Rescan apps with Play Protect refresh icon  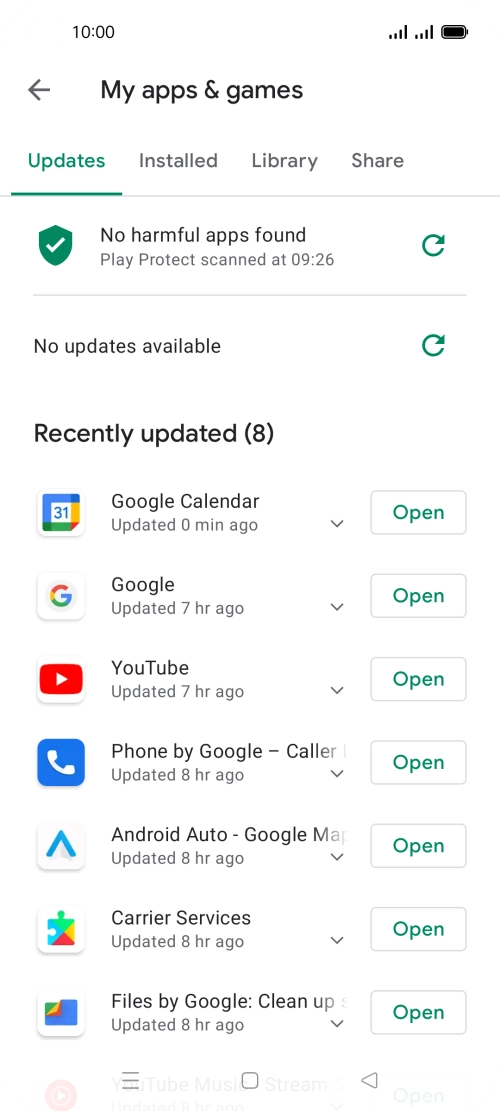[433, 246]
